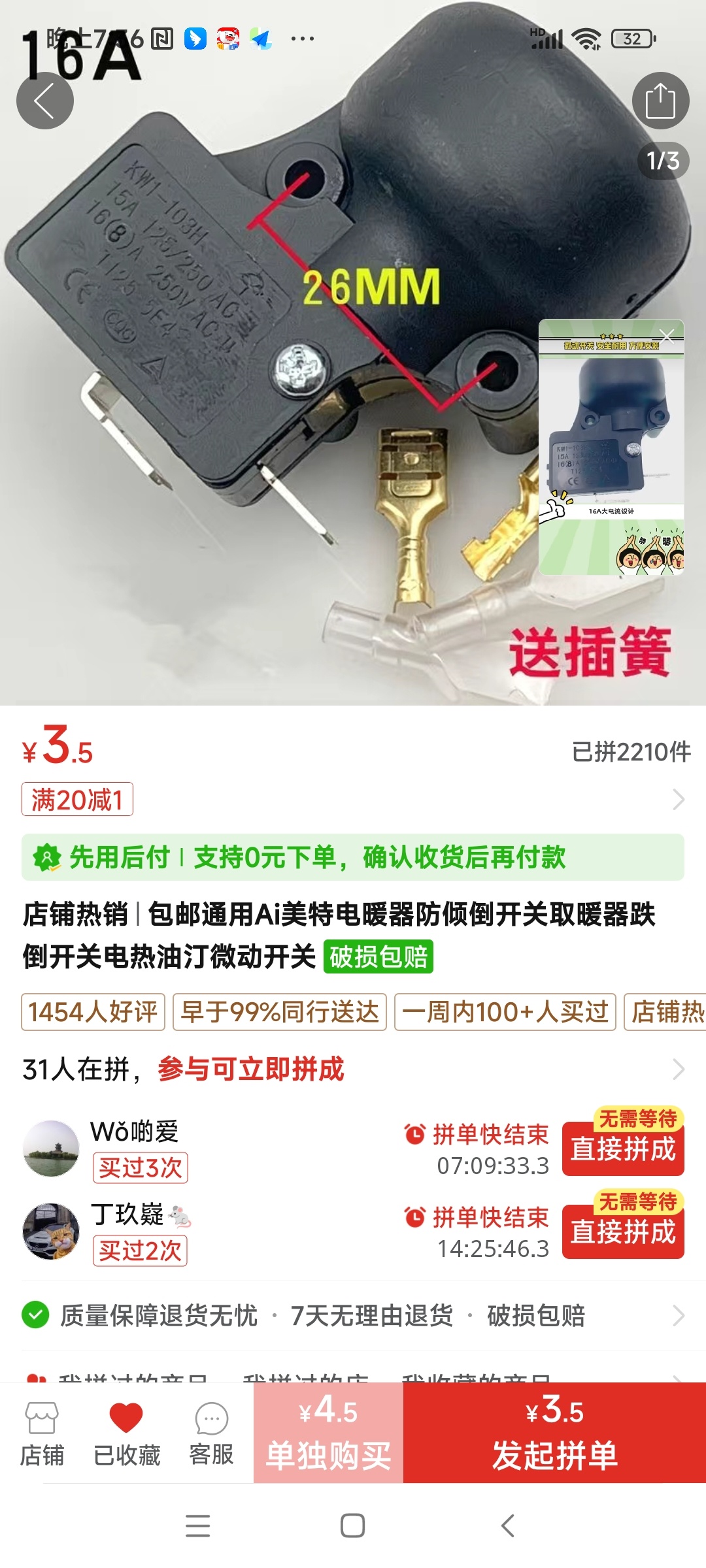
Task: Open the 满20减1 coupon details
Action: pyautogui.click(x=77, y=799)
